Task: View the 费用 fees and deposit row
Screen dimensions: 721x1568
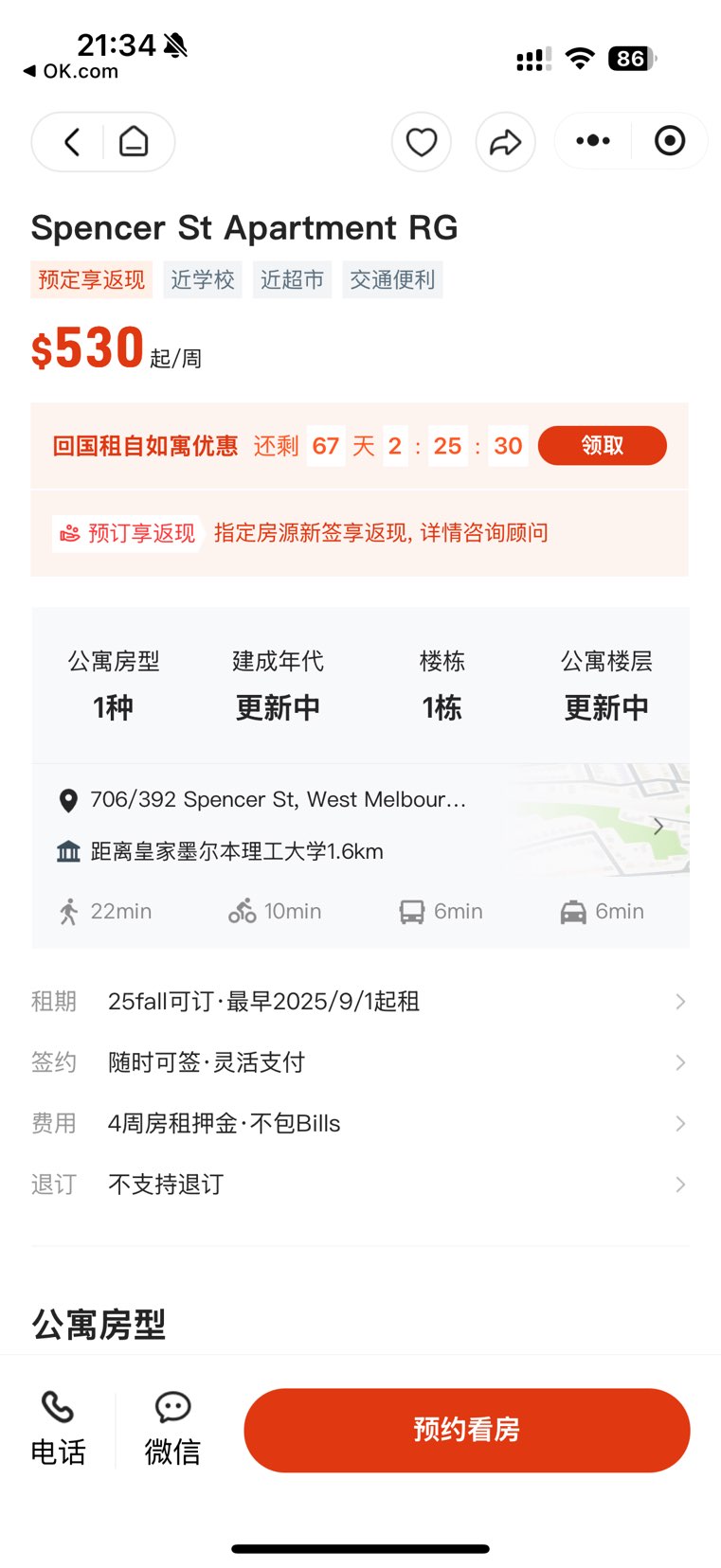Action: [360, 1124]
